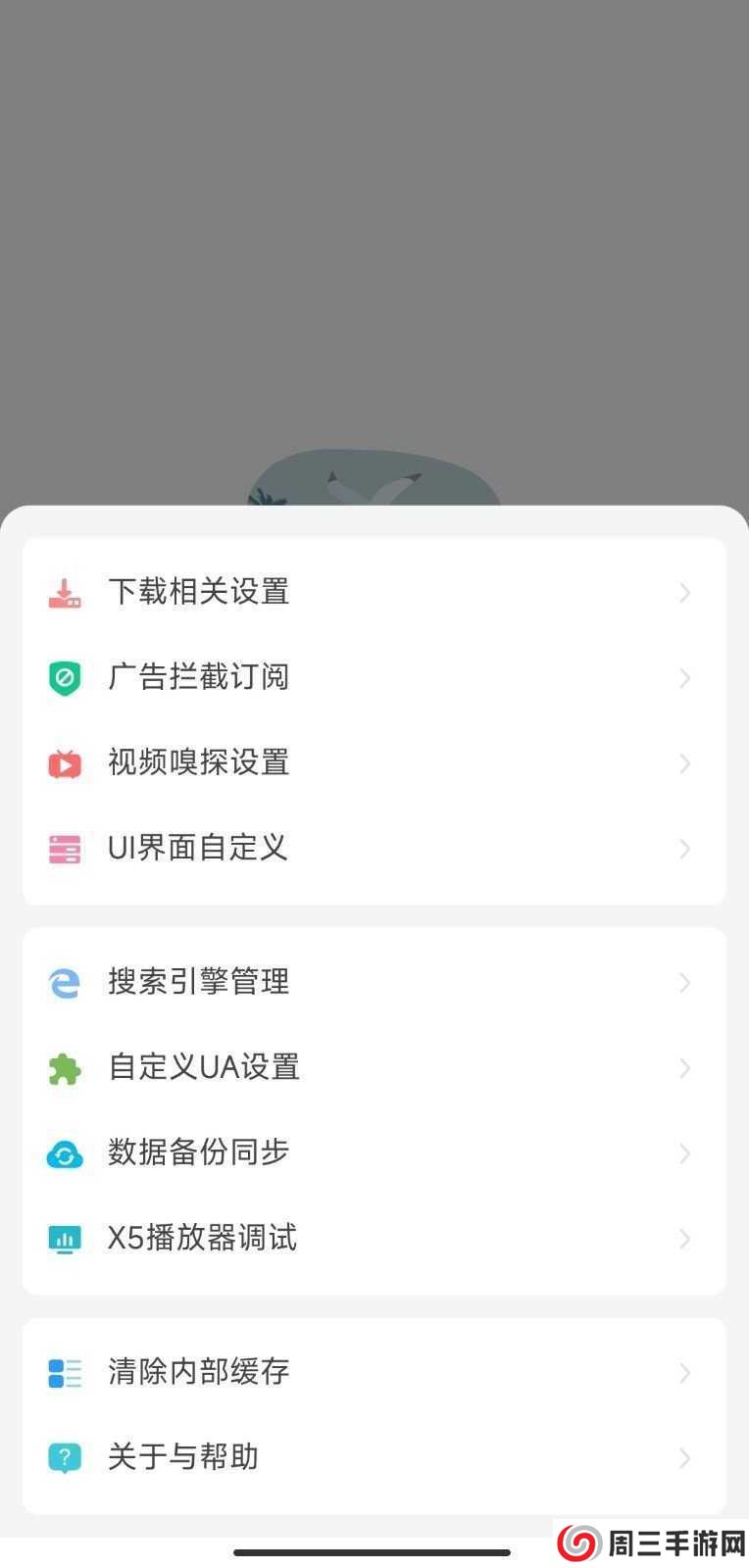Tap the cloud data backup sync icon
The image size is (749, 1568).
point(64,1153)
